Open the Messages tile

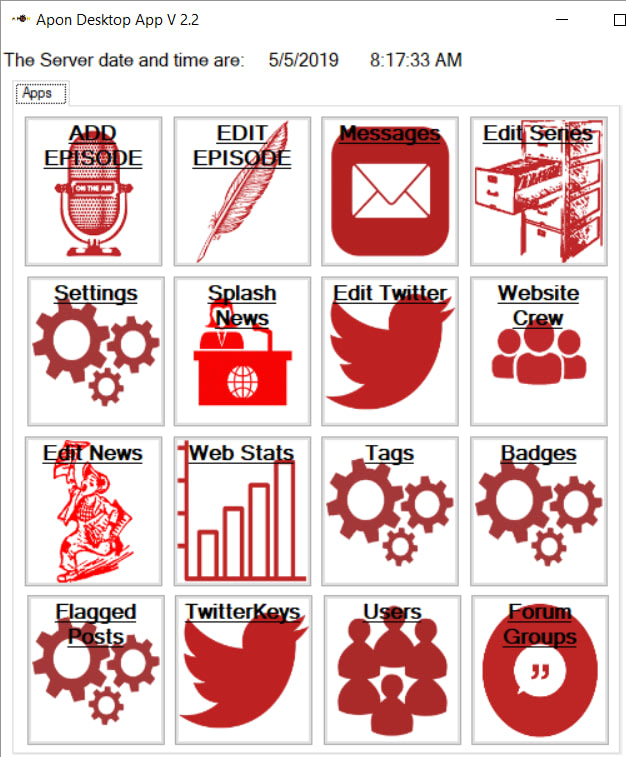(x=390, y=191)
